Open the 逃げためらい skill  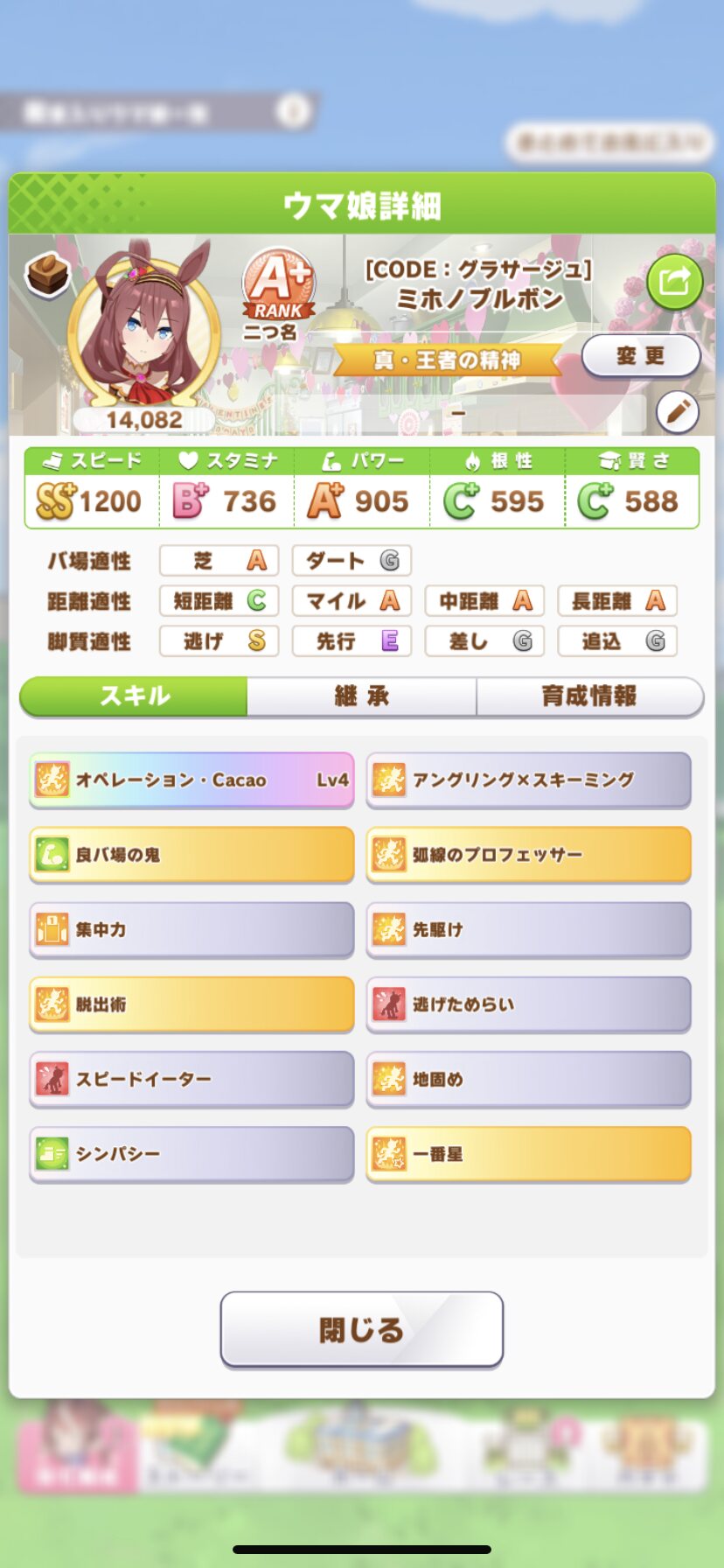coord(528,1004)
